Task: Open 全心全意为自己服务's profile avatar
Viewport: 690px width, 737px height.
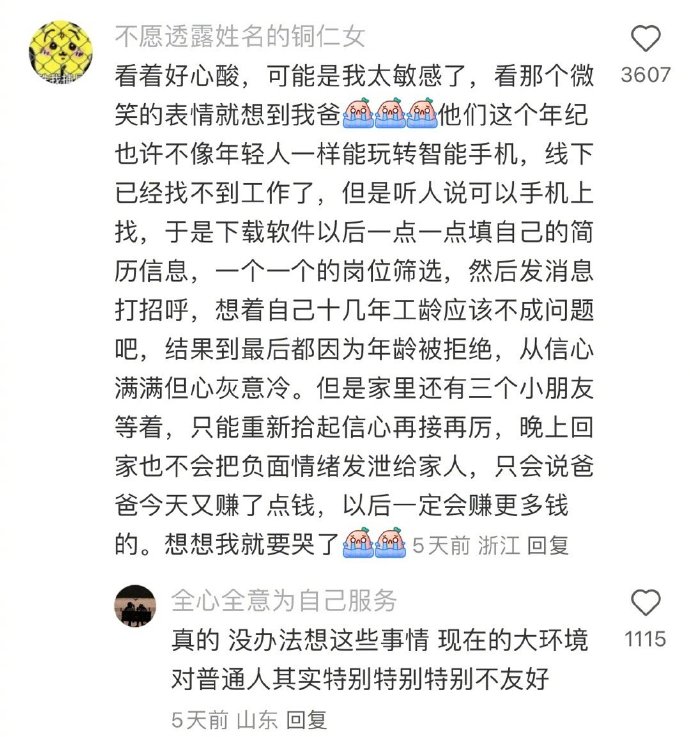Action: point(136,607)
